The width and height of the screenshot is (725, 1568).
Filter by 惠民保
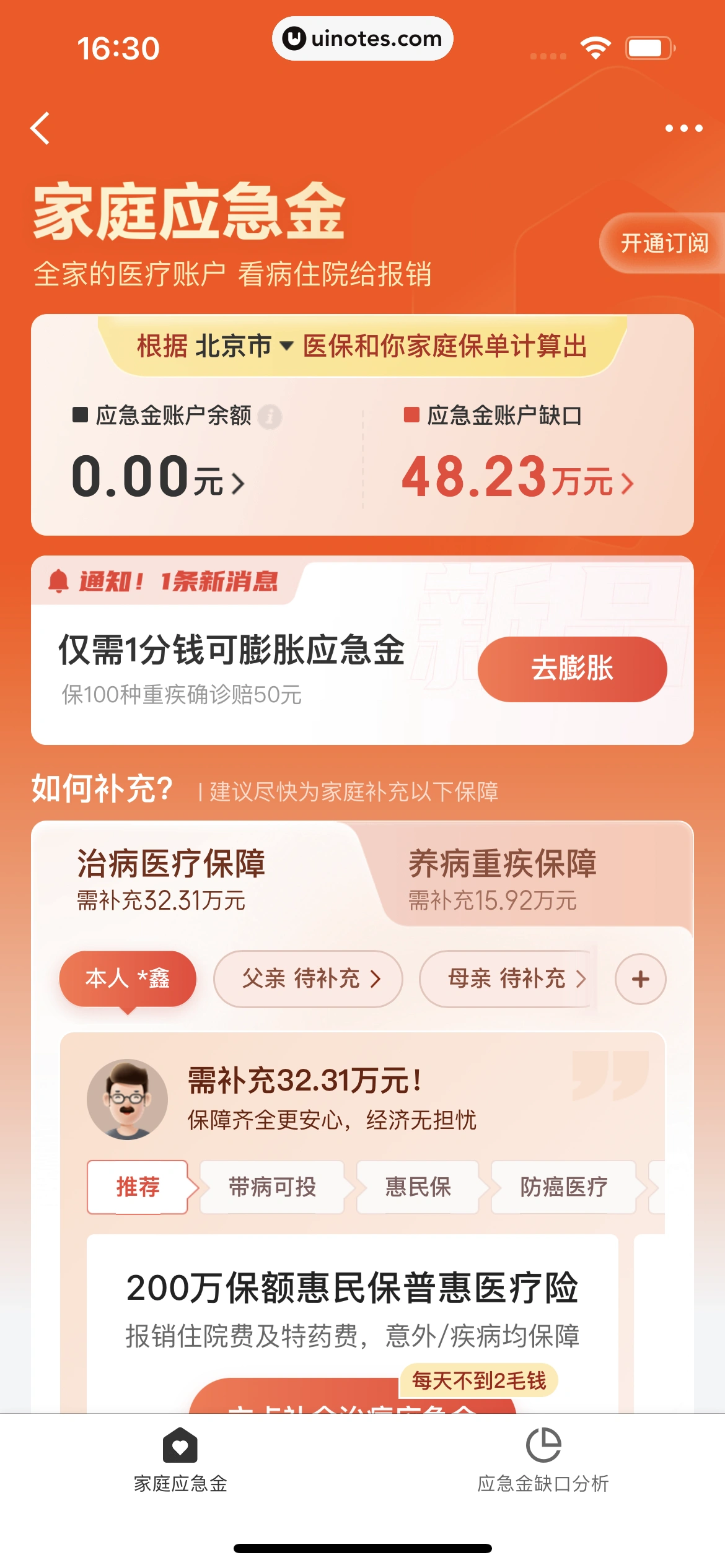click(418, 1187)
